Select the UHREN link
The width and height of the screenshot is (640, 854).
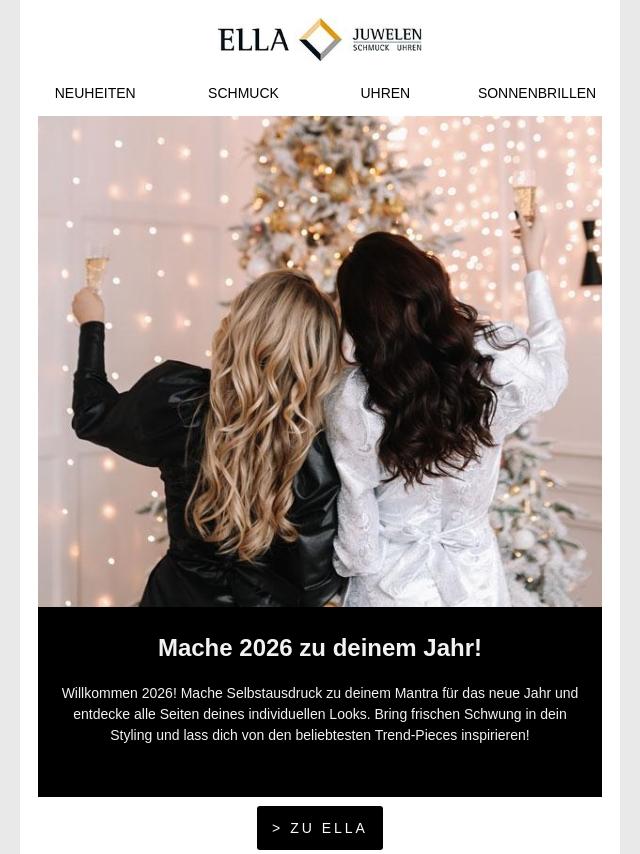click(385, 93)
